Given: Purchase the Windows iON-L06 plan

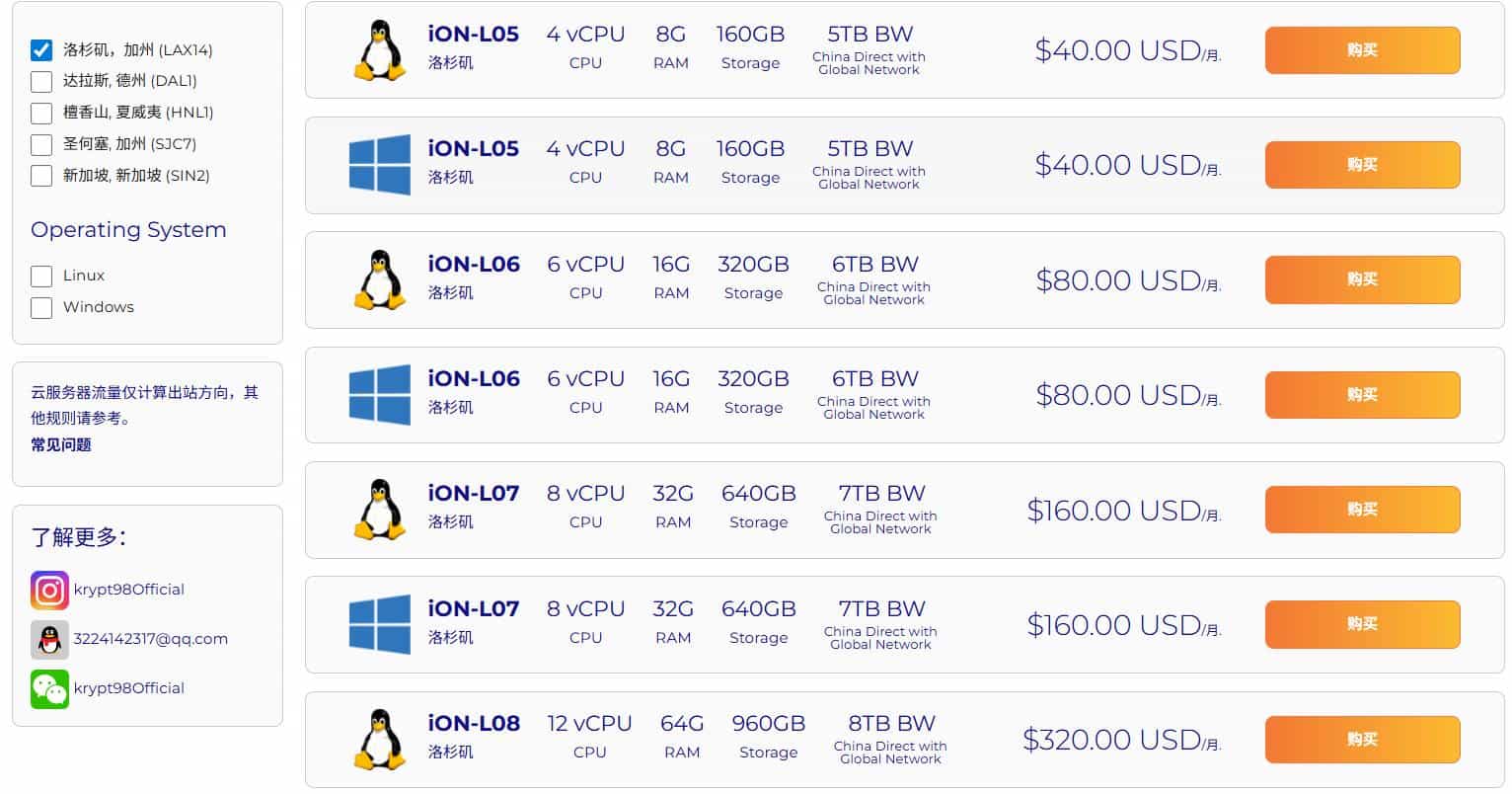Looking at the screenshot, I should point(1361,395).
